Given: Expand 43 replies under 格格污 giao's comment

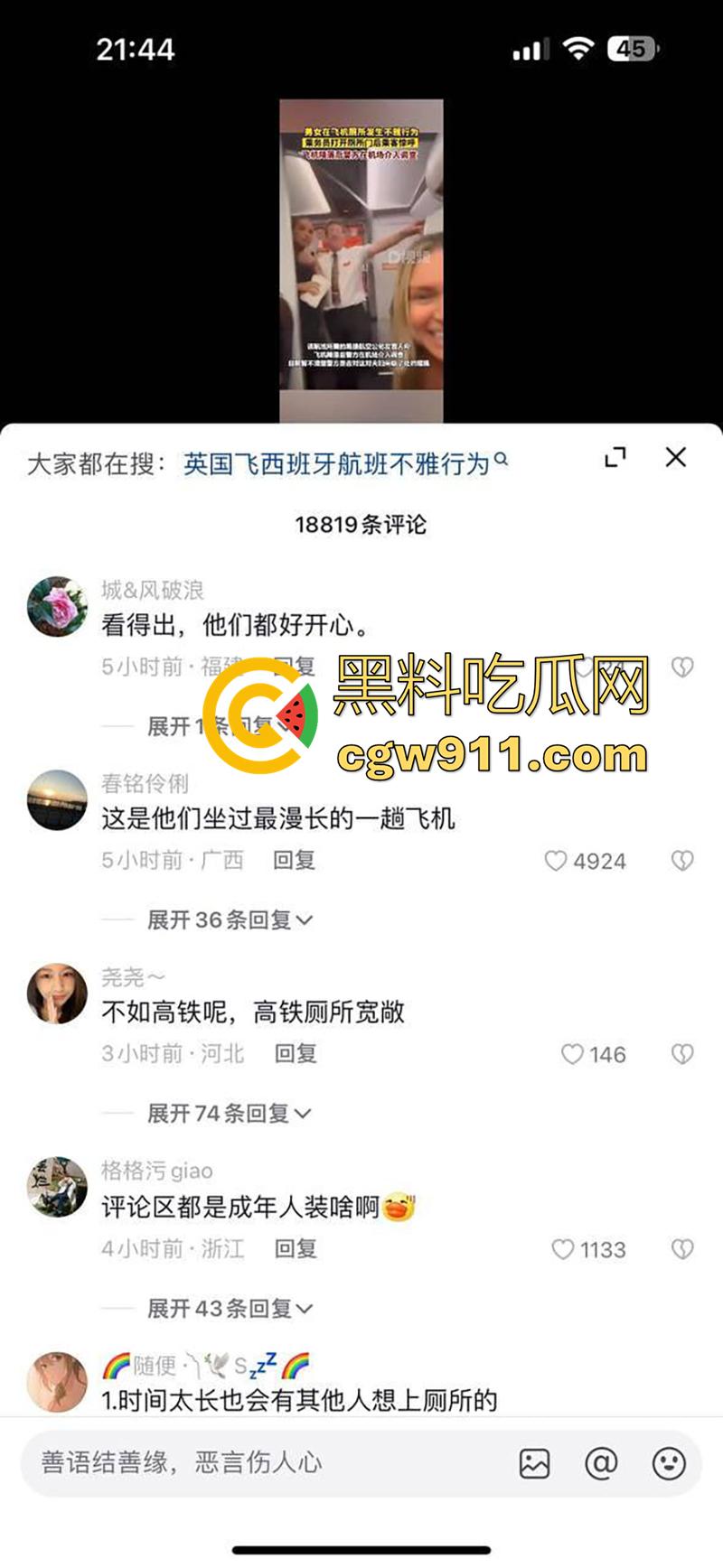Looking at the screenshot, I should [x=228, y=1308].
